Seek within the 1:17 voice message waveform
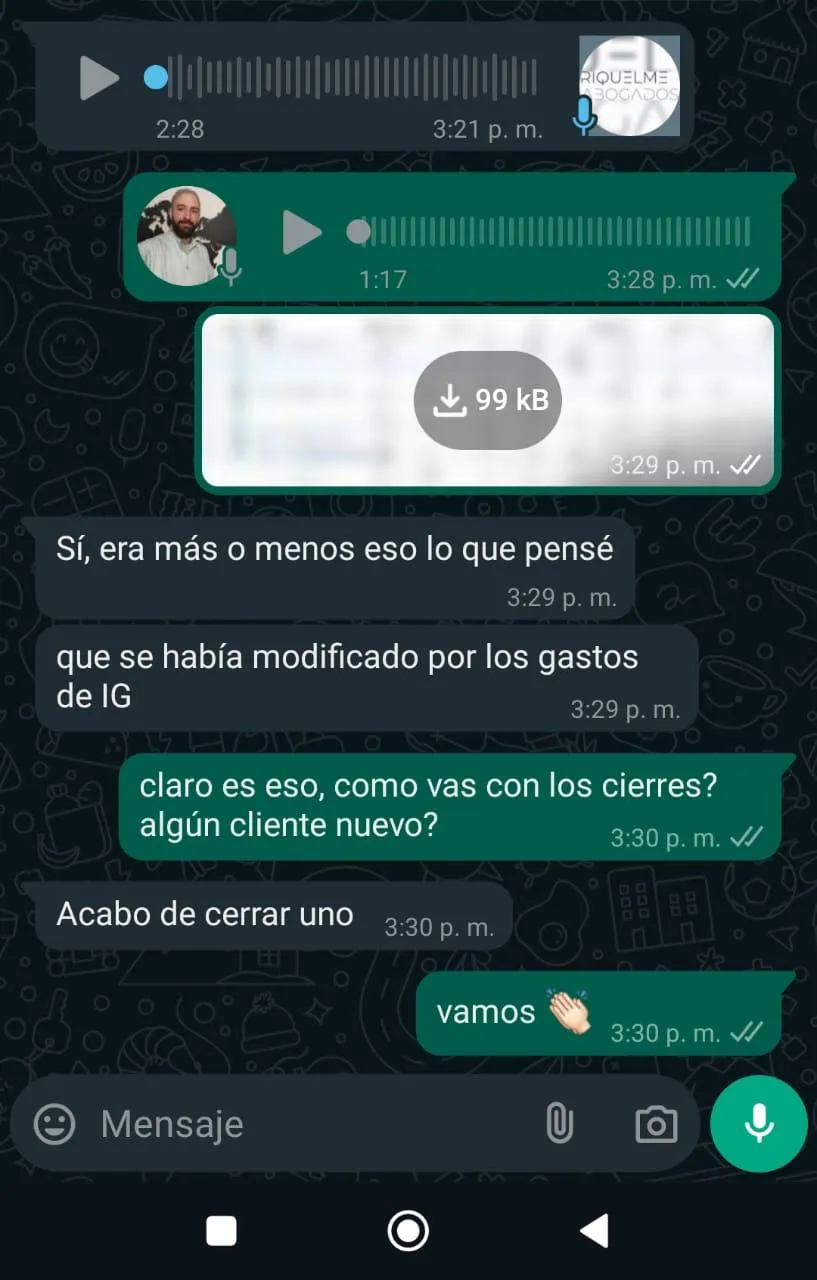817x1280 pixels. tap(550, 232)
